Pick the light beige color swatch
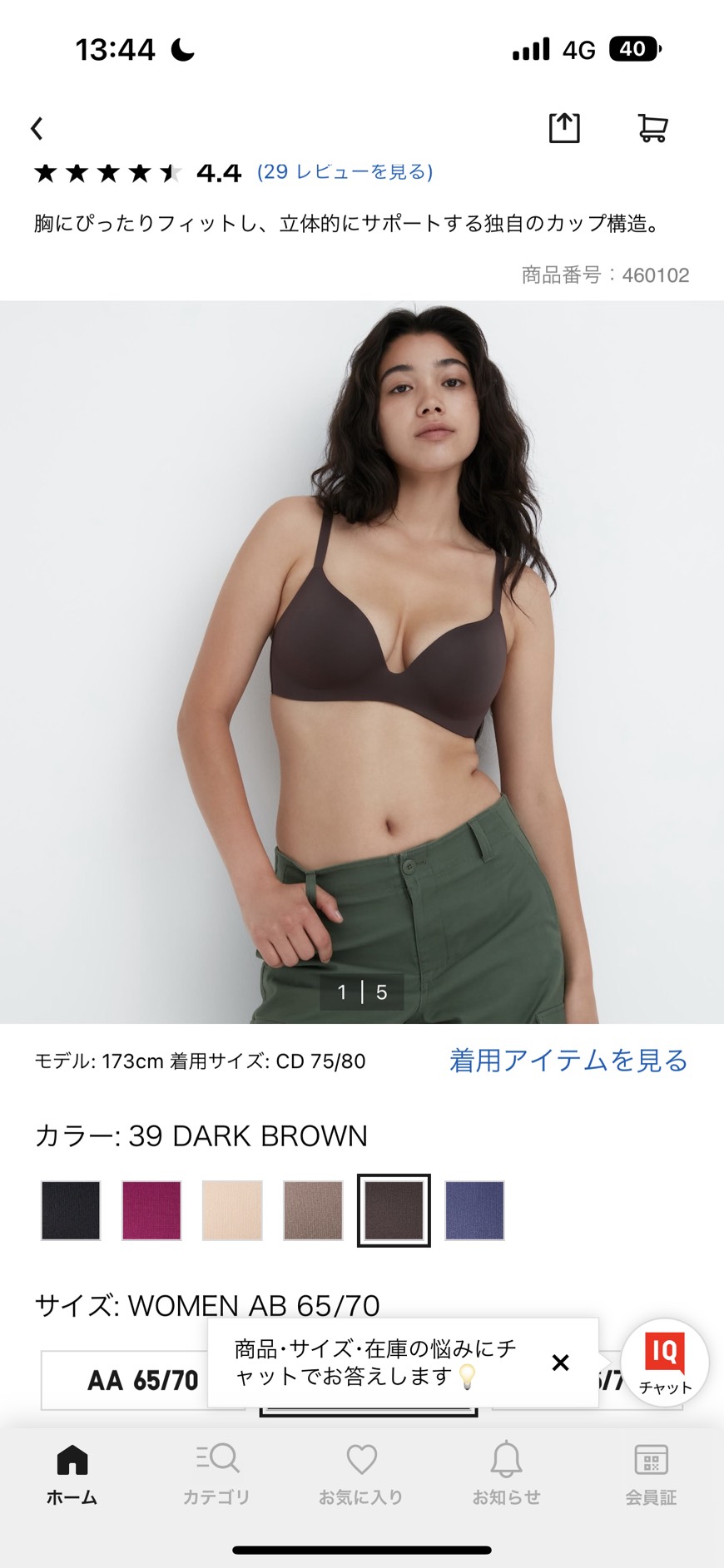This screenshot has height=1568, width=724. point(232,1210)
